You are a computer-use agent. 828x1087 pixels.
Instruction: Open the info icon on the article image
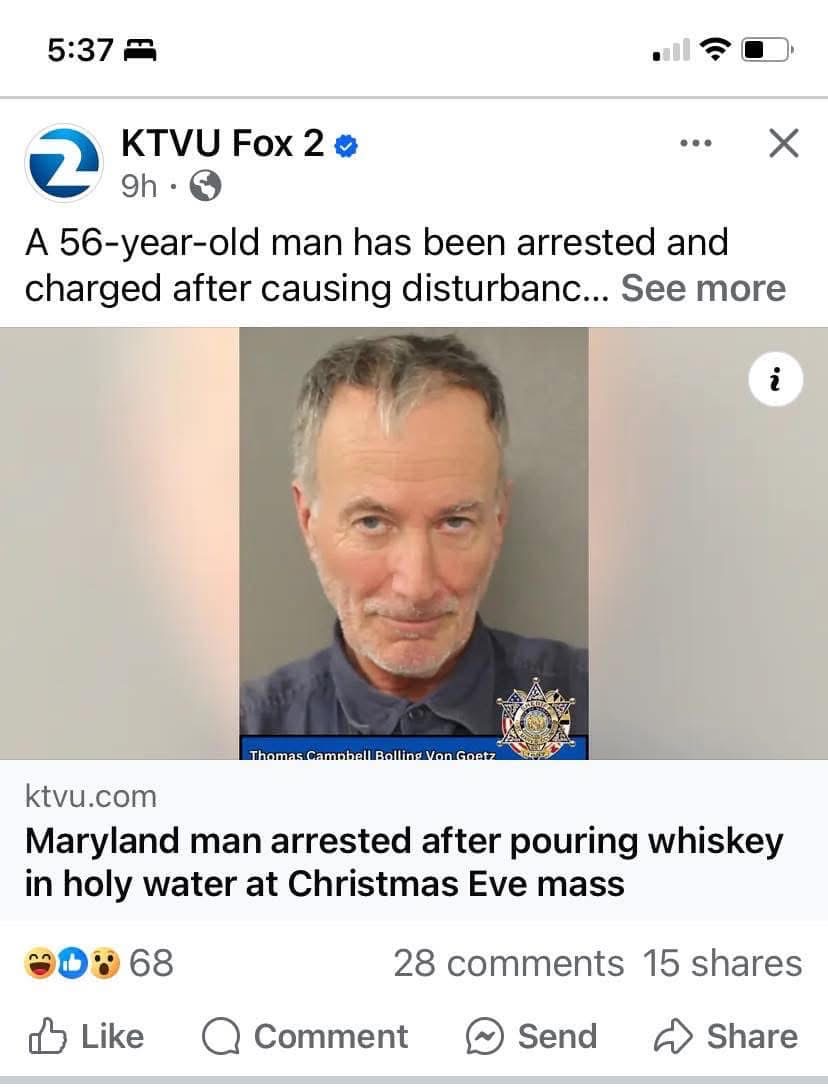775,380
